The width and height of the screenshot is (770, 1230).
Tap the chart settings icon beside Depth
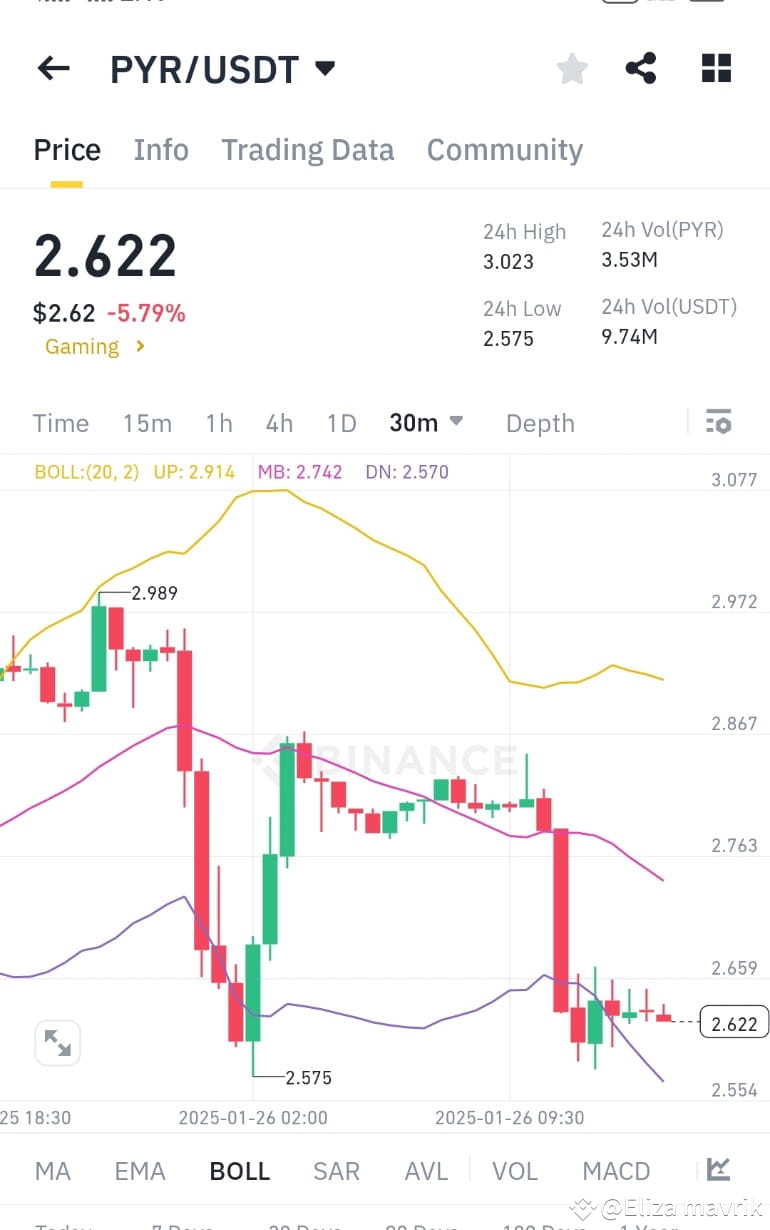[x=719, y=423]
